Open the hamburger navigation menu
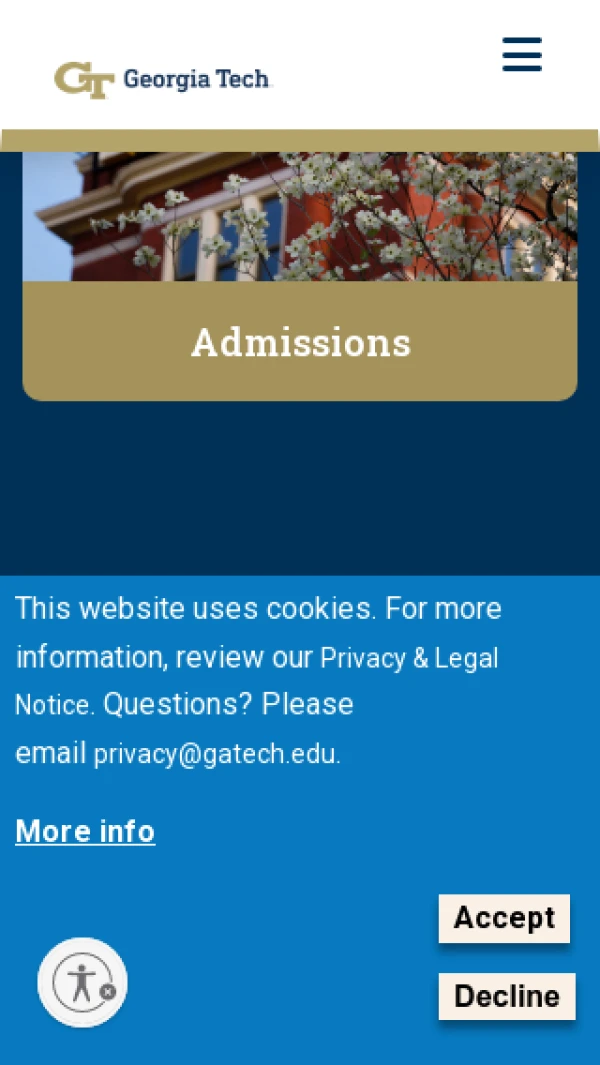The image size is (600, 1065). [521, 55]
